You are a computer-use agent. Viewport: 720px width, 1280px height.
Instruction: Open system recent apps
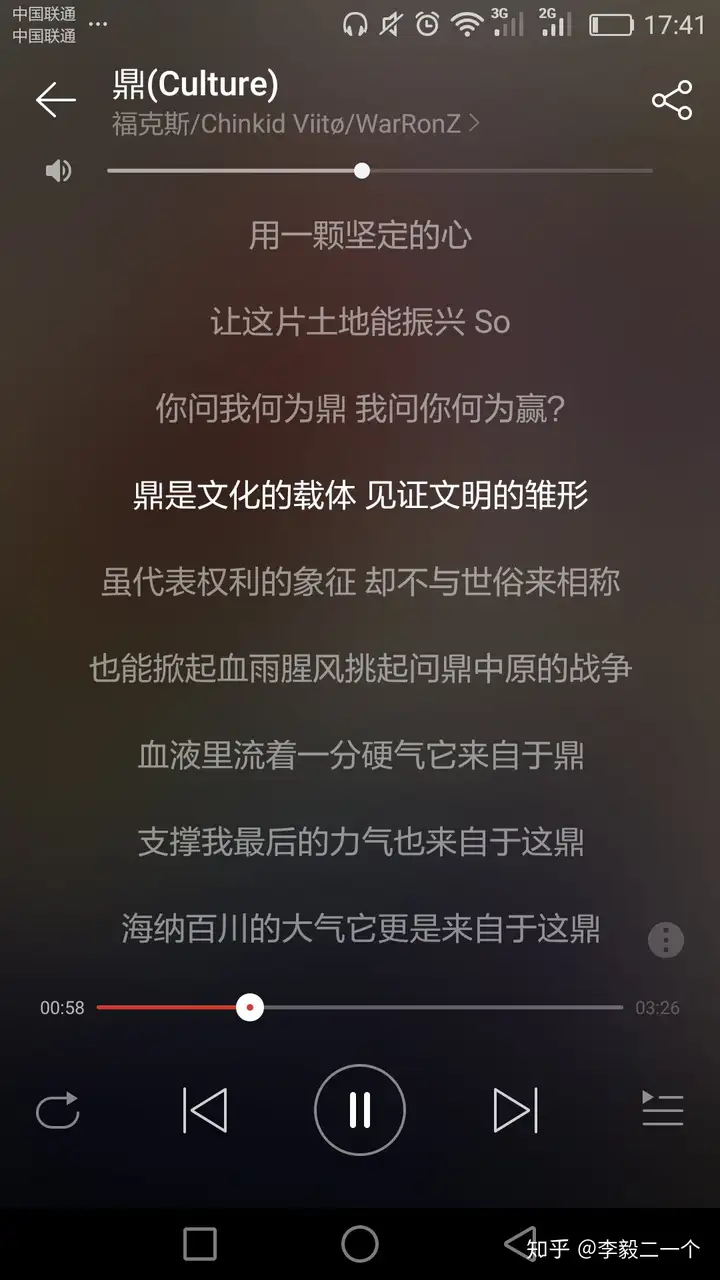[200, 1244]
